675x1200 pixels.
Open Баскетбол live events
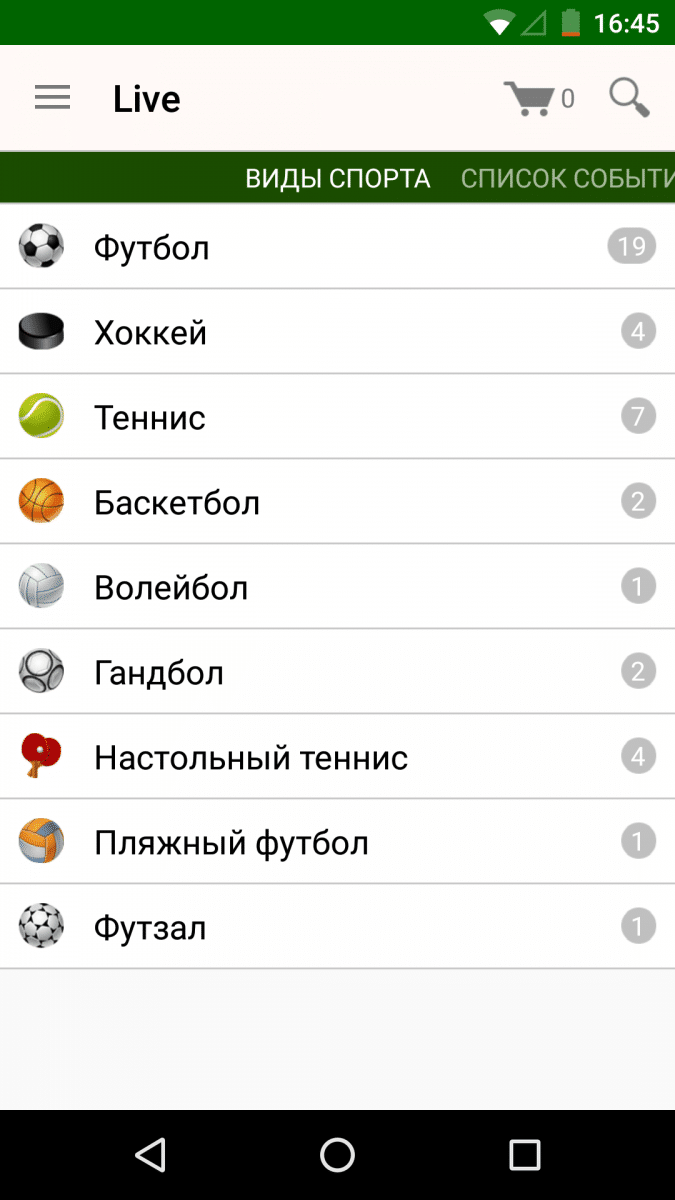(x=337, y=501)
